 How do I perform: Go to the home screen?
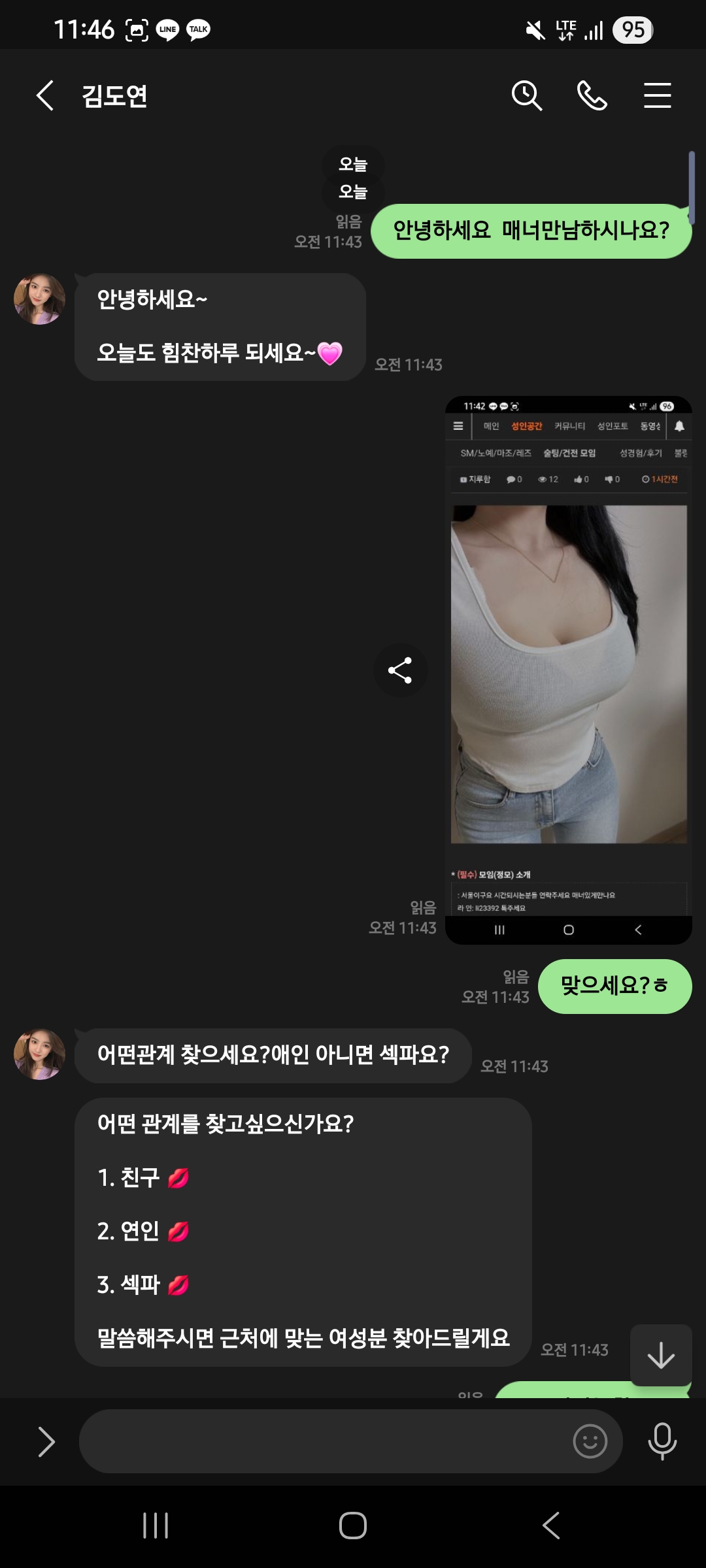(353, 1526)
